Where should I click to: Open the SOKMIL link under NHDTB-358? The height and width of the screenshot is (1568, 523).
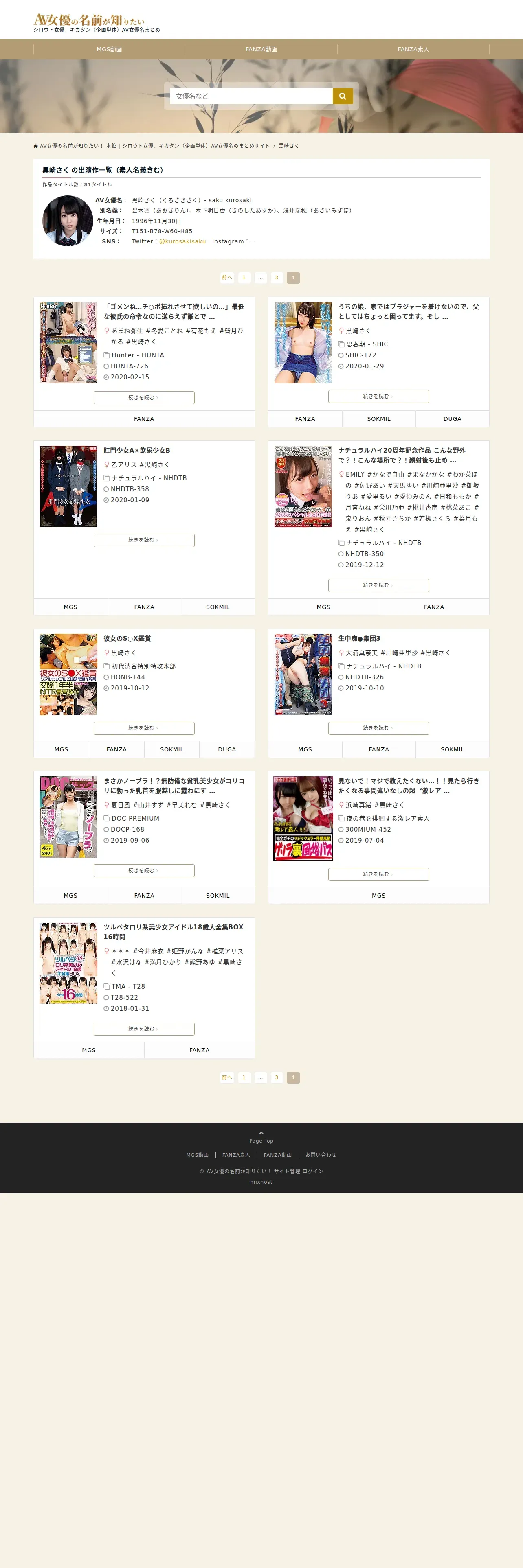(x=218, y=607)
